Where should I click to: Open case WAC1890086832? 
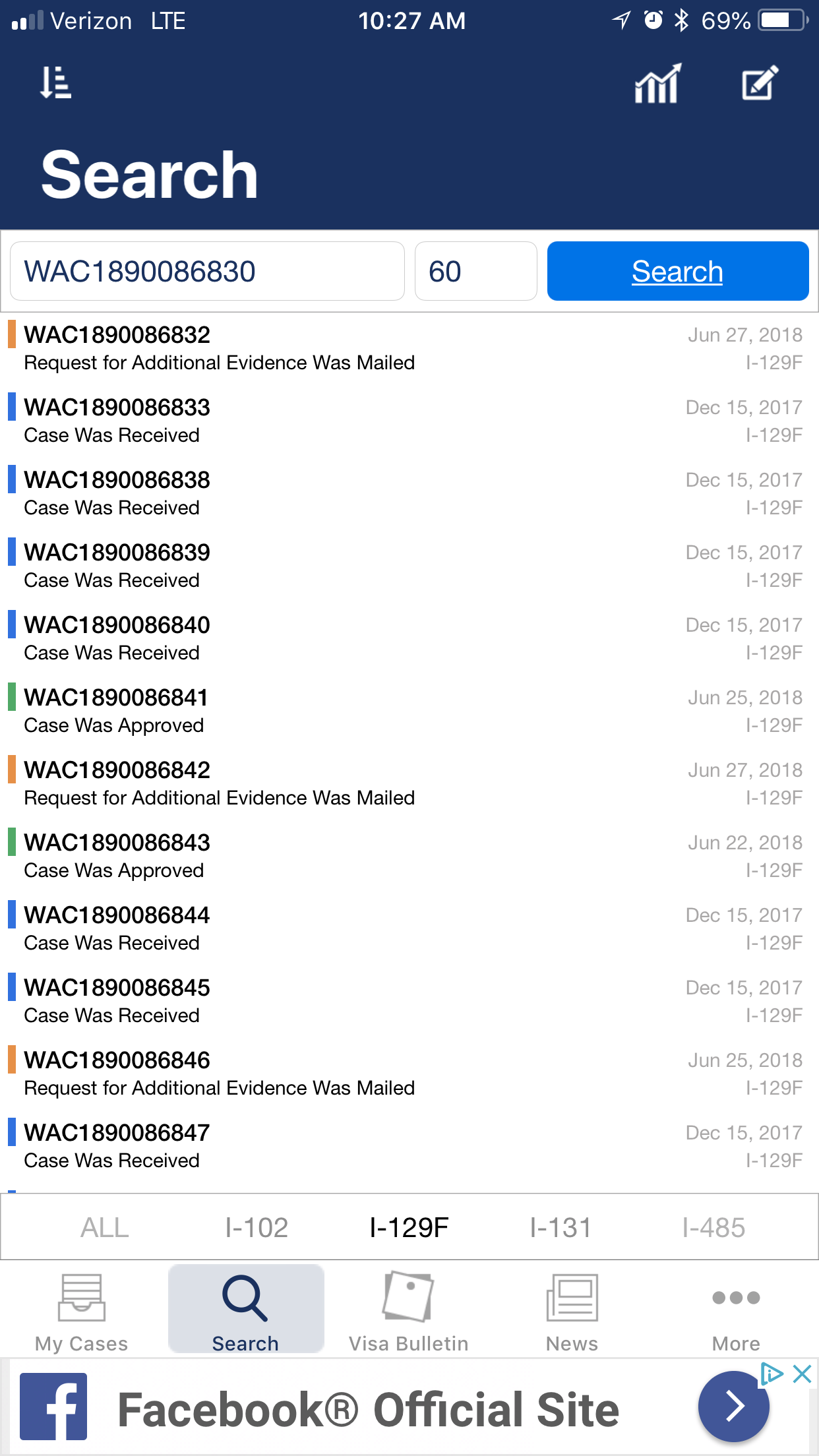tap(409, 349)
